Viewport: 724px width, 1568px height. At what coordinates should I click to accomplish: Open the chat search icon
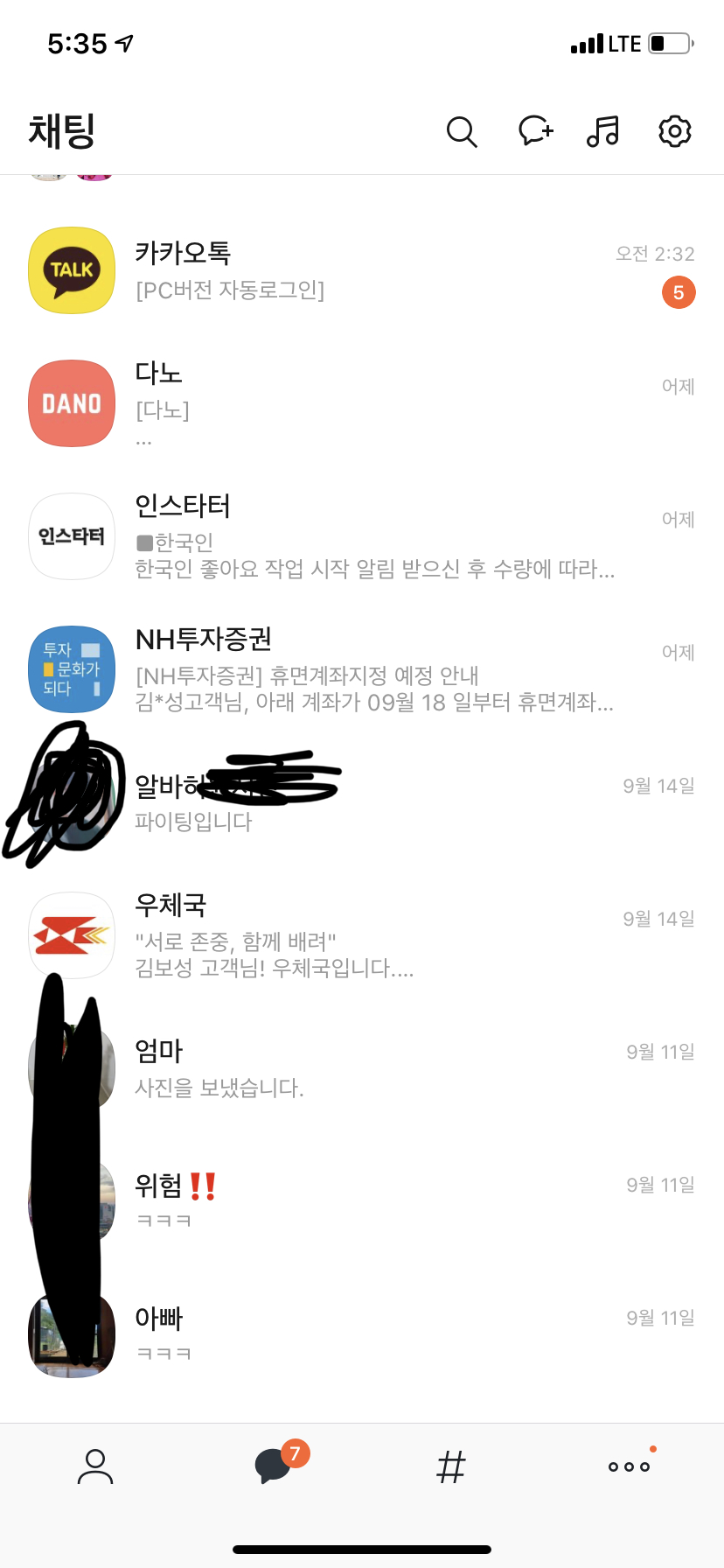[461, 132]
